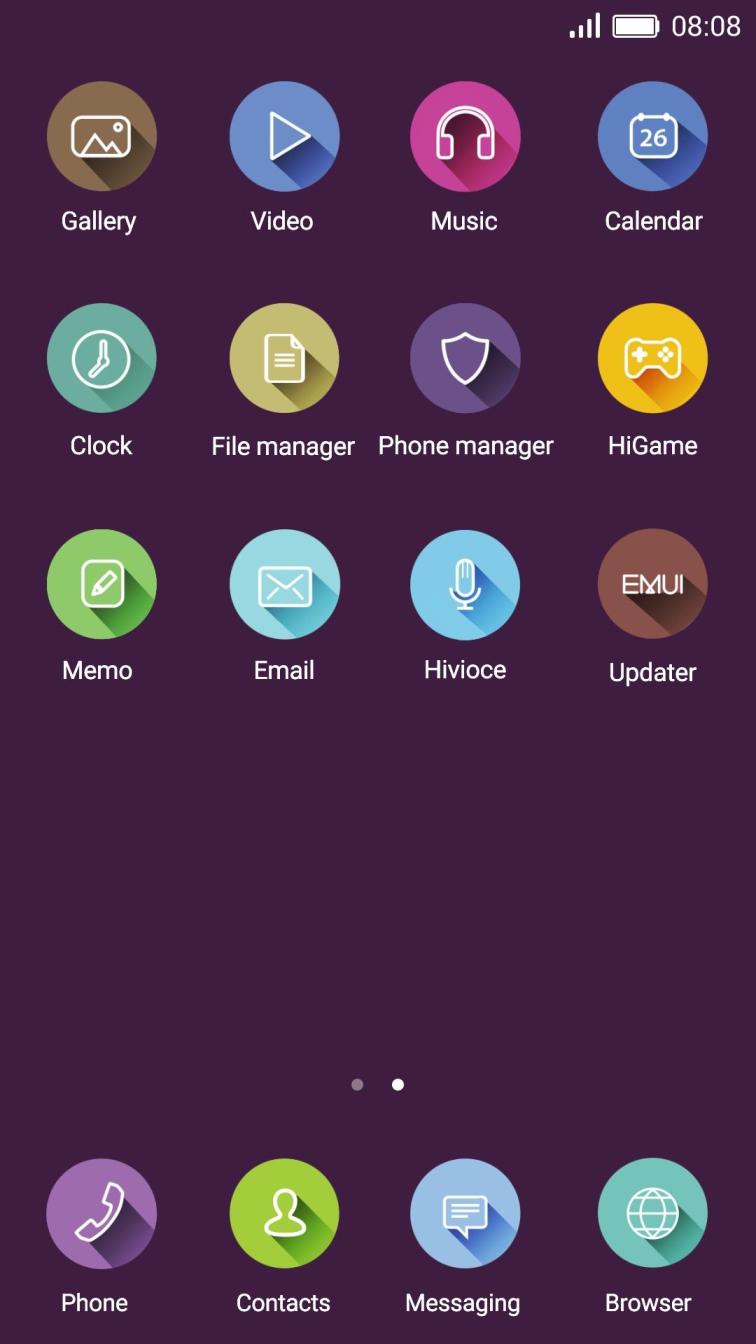This screenshot has width=756, height=1344.
Task: Launch the Hivioce voice assistant
Action: [x=465, y=584]
